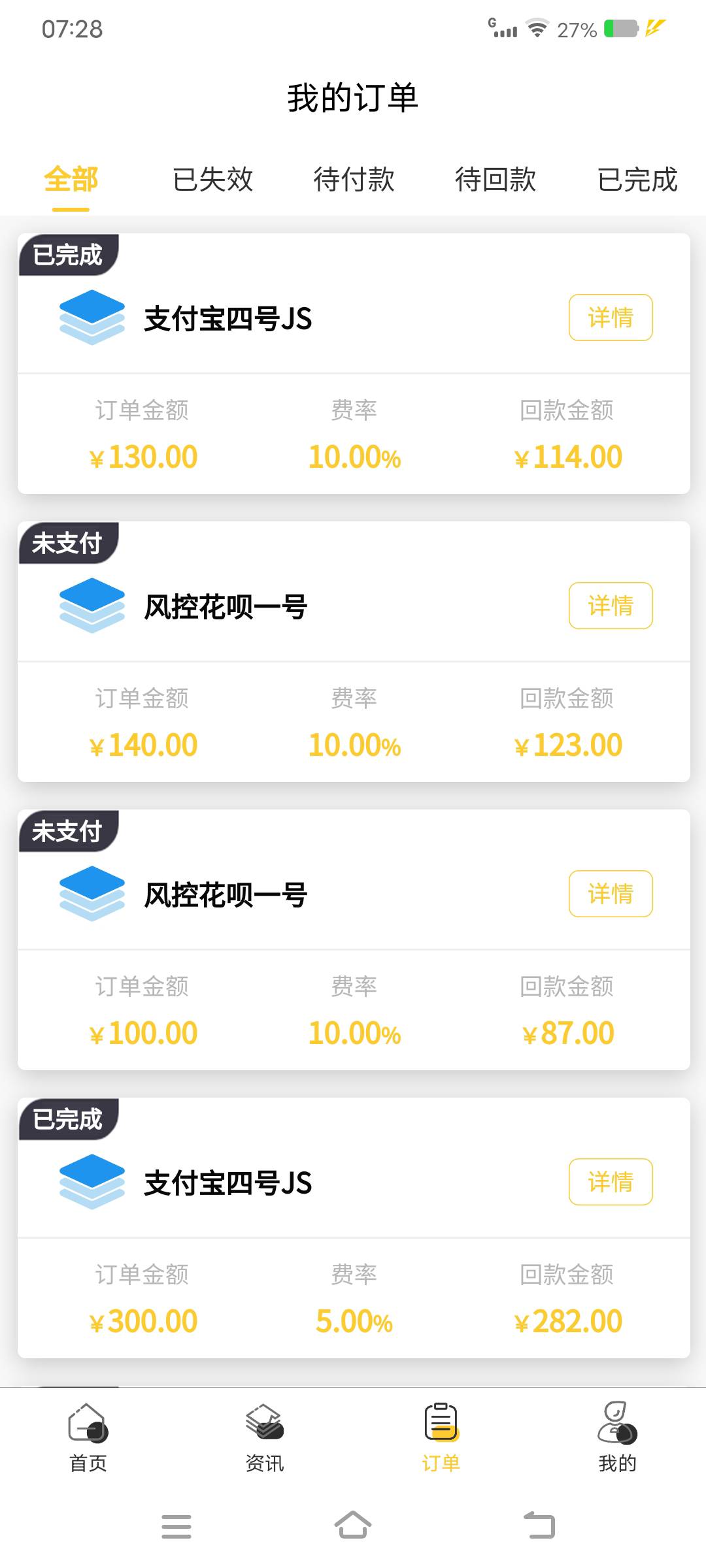
Task: Open 详情 for the ¥140.00 order
Action: click(611, 606)
